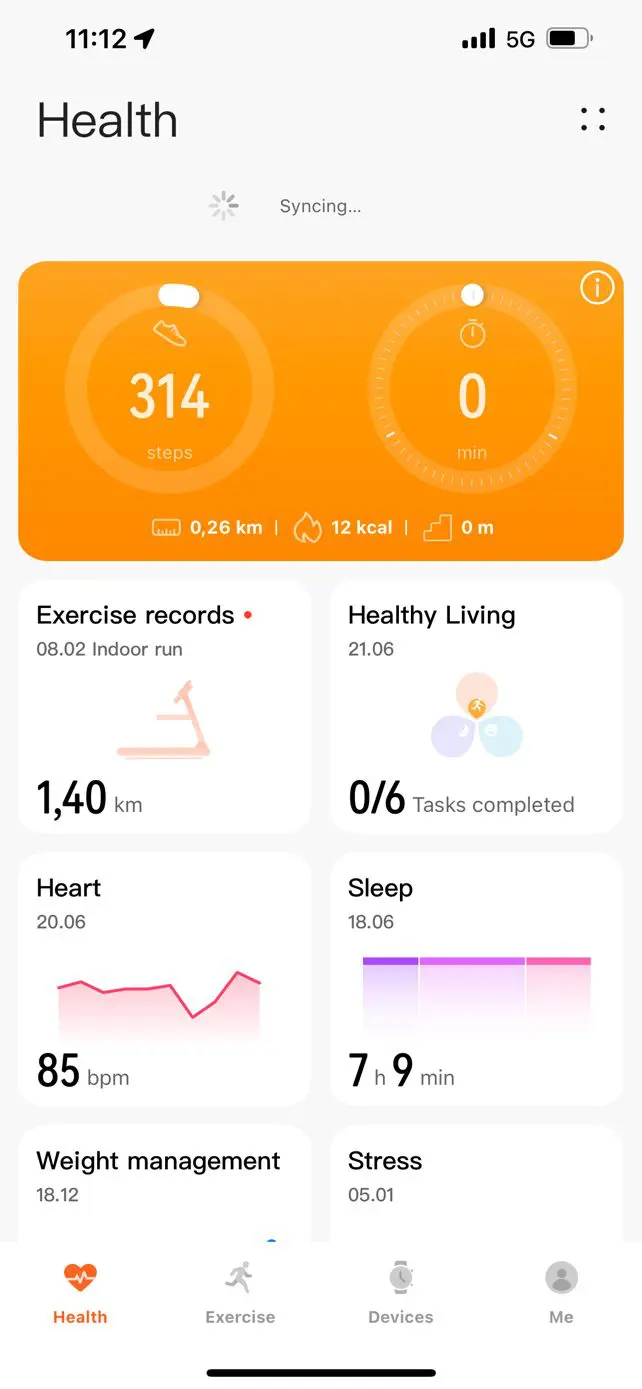View Sleep details card
This screenshot has height=1389, width=642.
[476, 979]
